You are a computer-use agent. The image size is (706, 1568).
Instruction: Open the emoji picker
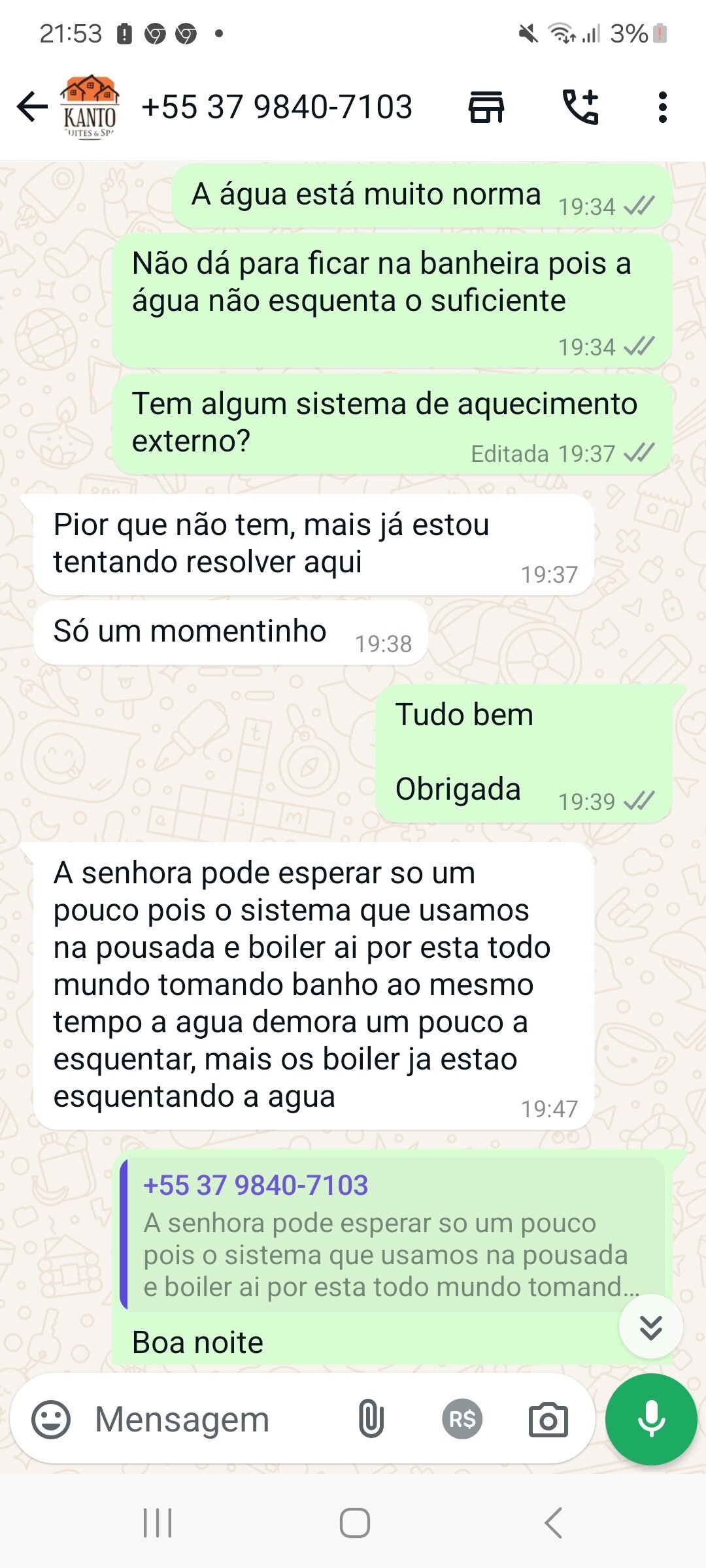coord(51,1420)
